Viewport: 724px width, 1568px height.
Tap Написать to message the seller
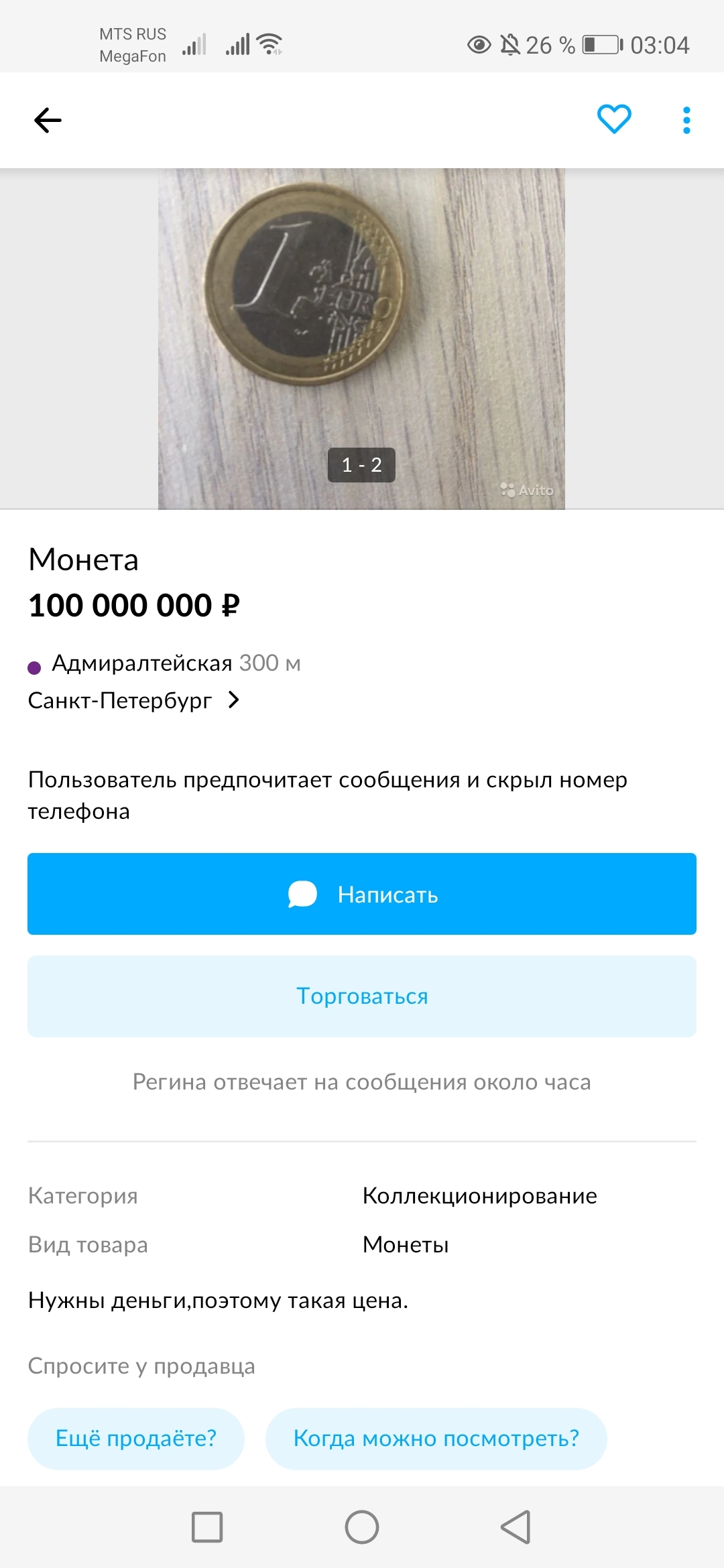tap(362, 894)
